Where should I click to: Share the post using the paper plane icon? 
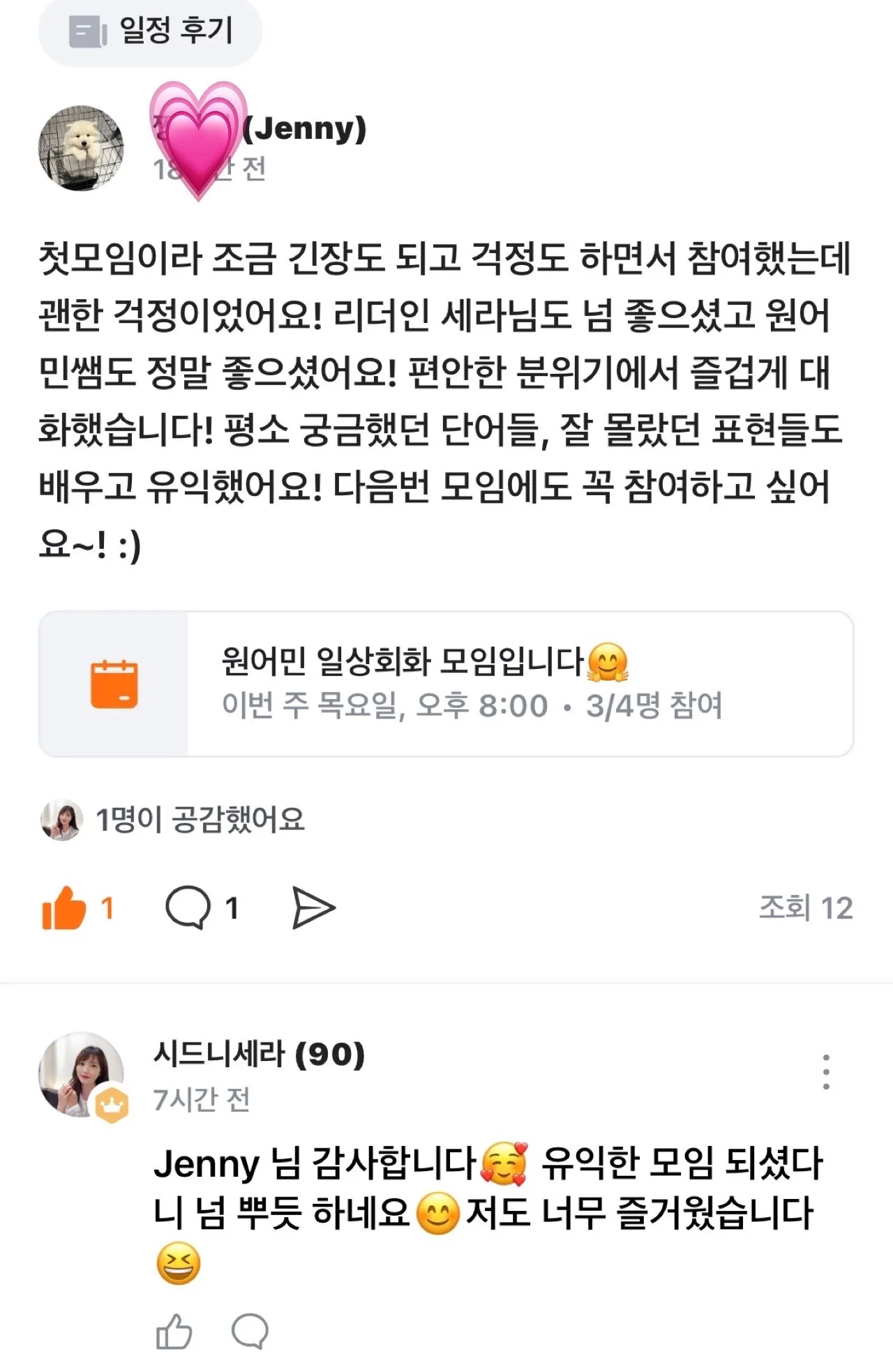tap(317, 906)
